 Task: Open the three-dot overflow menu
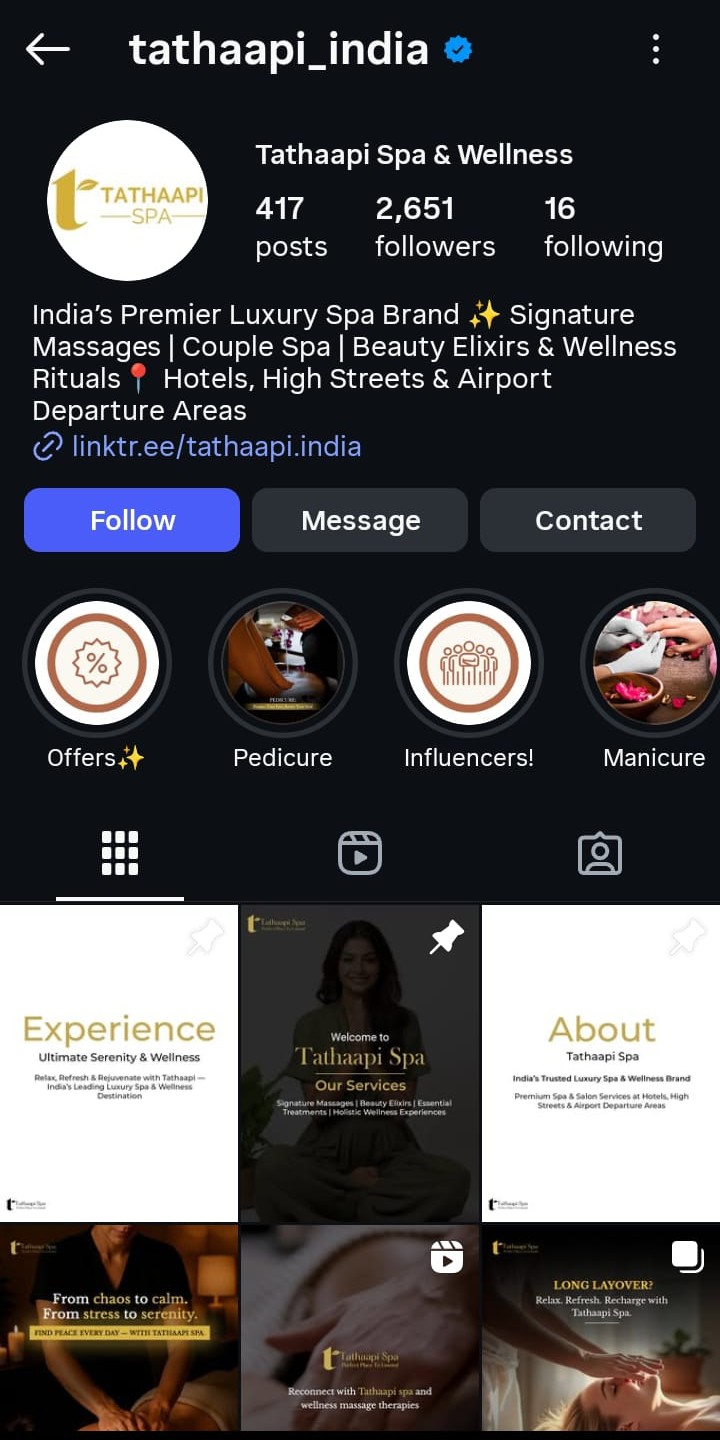point(656,49)
